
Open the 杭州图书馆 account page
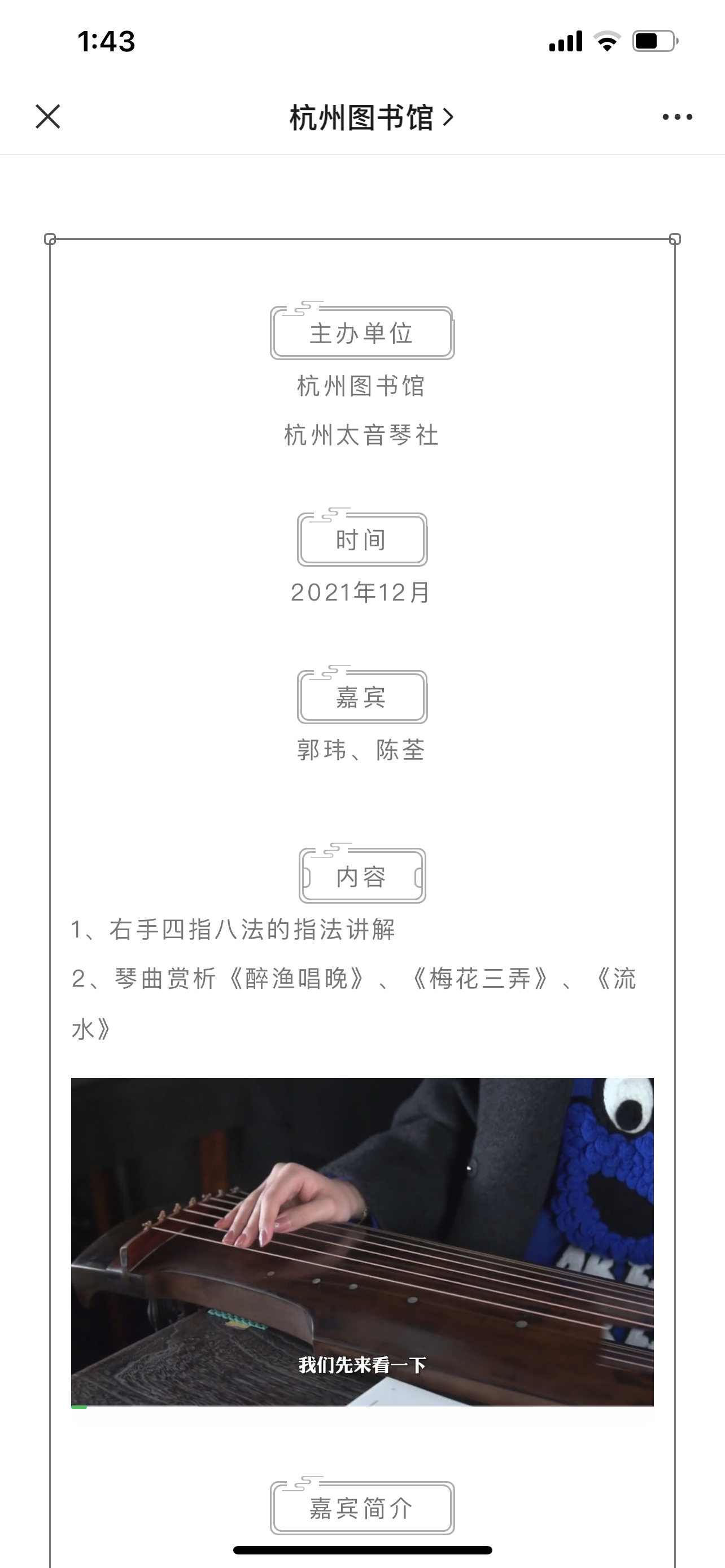(x=370, y=117)
